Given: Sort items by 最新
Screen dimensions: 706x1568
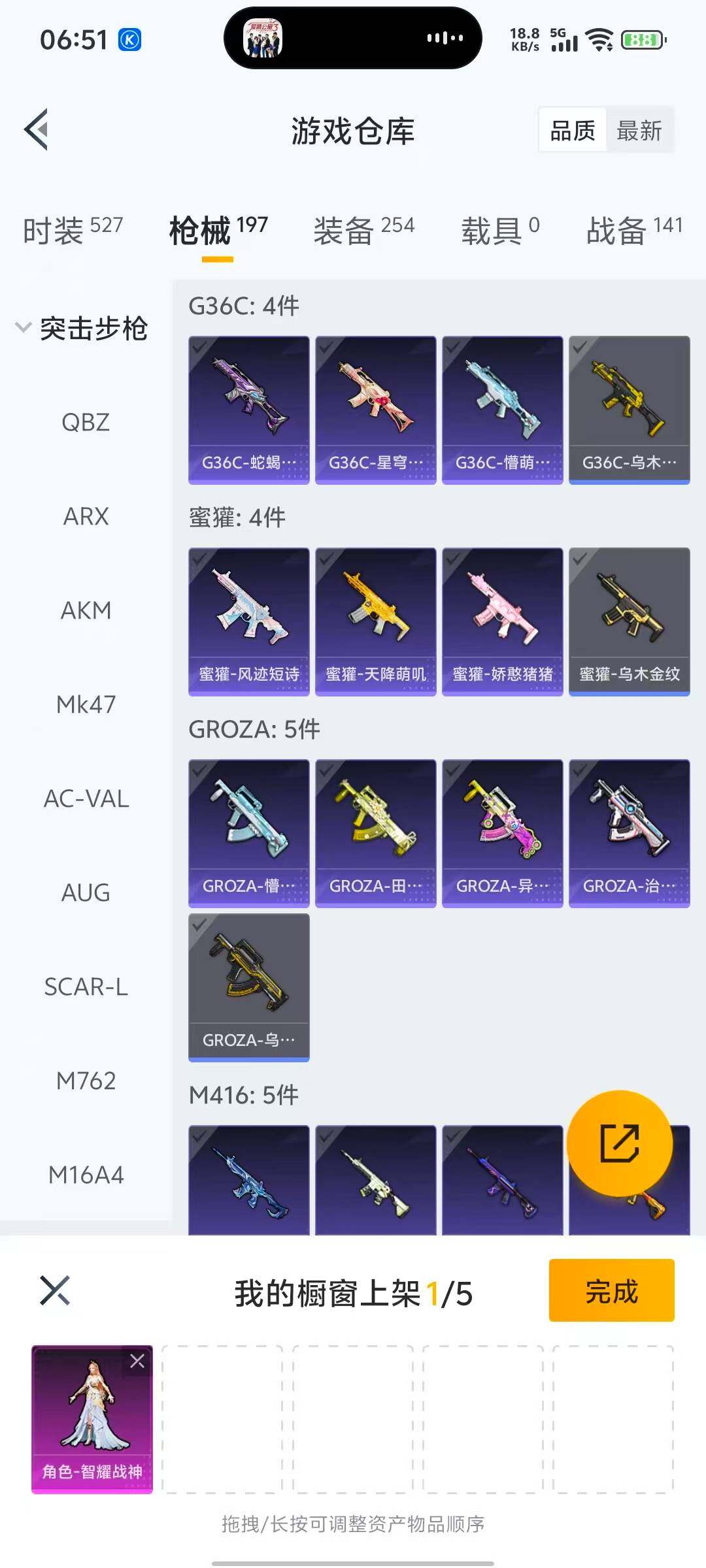Looking at the screenshot, I should tap(639, 131).
